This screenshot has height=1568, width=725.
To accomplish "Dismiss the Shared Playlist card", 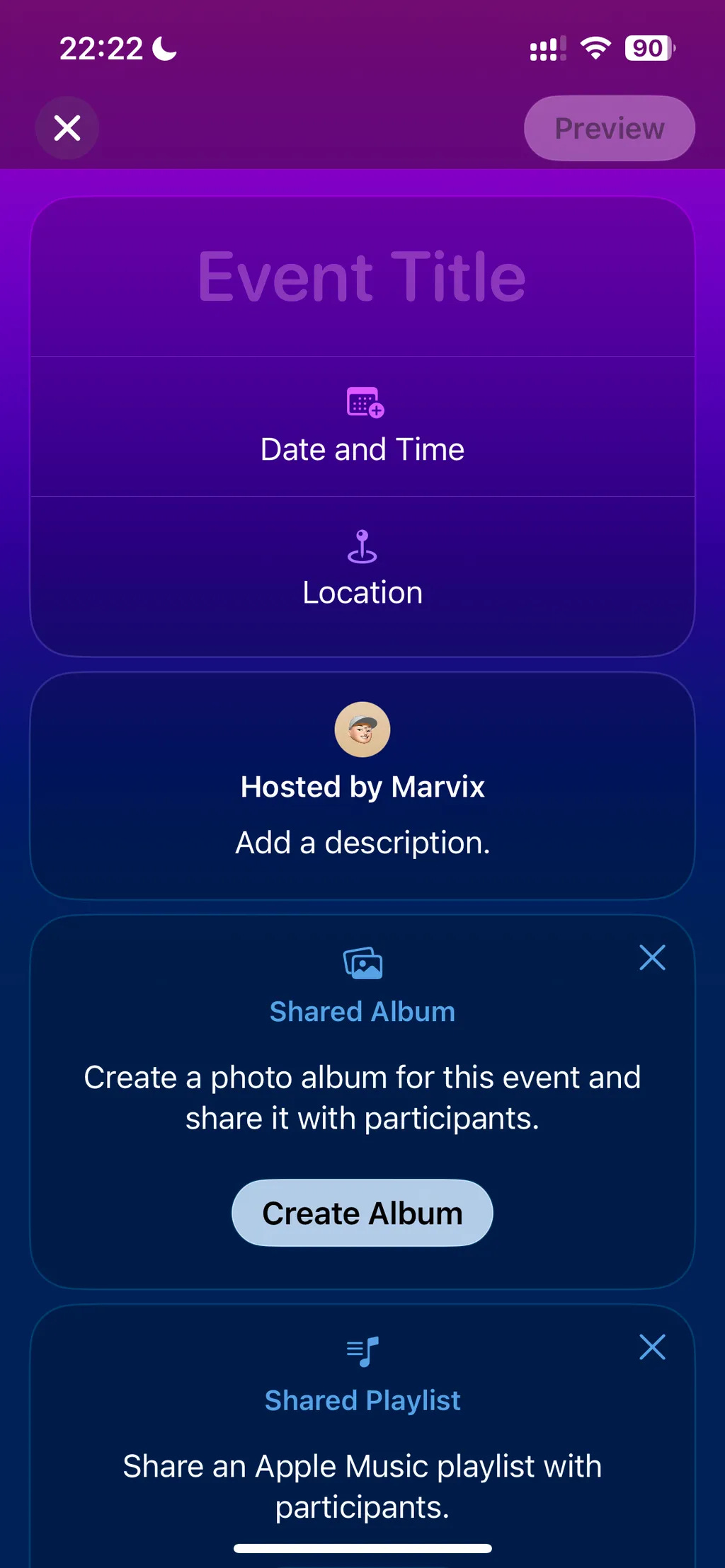I will [652, 1347].
